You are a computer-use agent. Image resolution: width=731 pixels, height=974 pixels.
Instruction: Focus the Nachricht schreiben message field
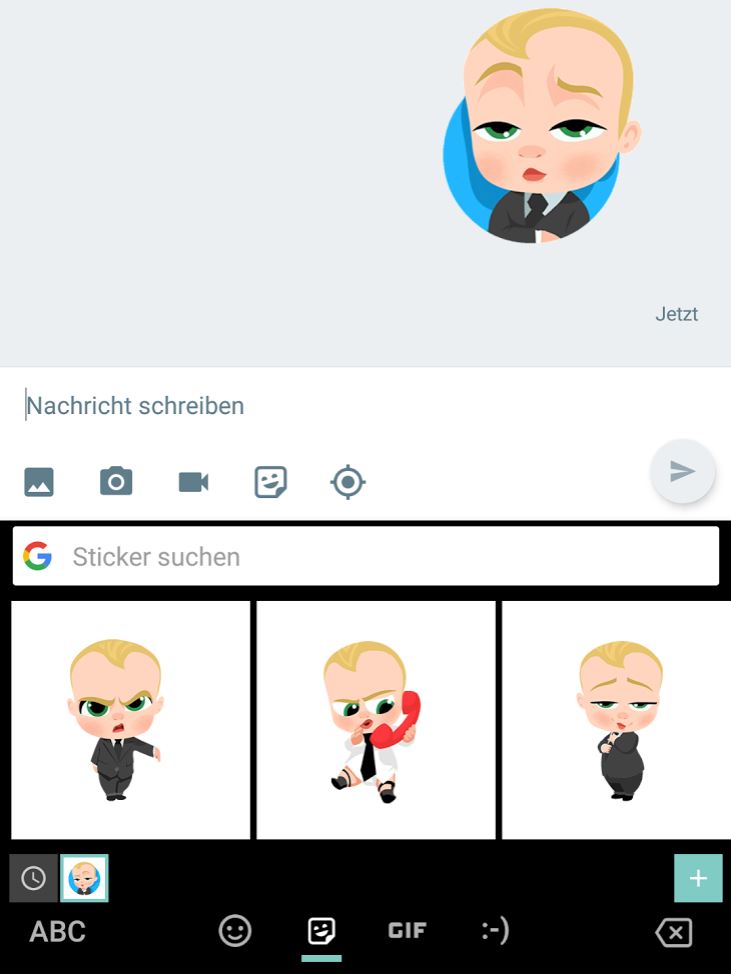click(300, 406)
